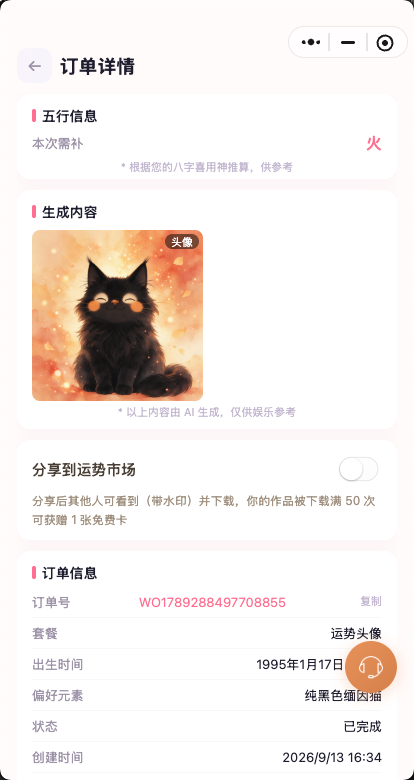
Task: Enable sharing to the fortune market
Action: (x=358, y=469)
